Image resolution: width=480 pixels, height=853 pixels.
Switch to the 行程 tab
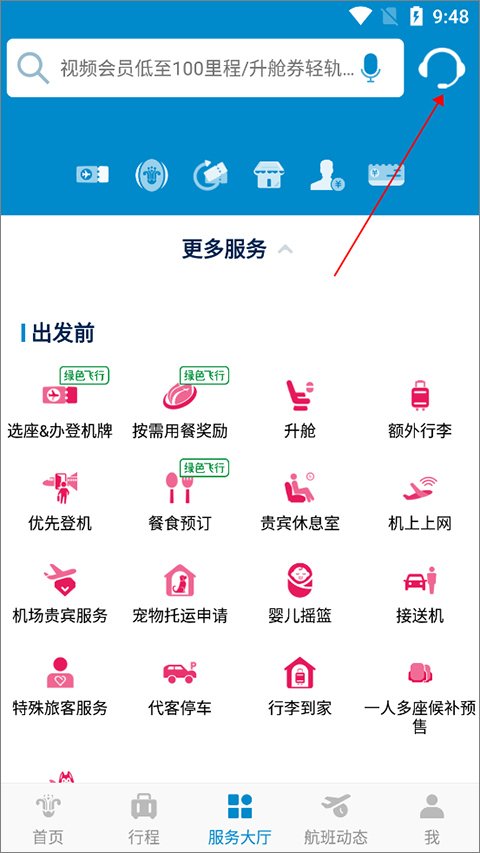[x=144, y=819]
